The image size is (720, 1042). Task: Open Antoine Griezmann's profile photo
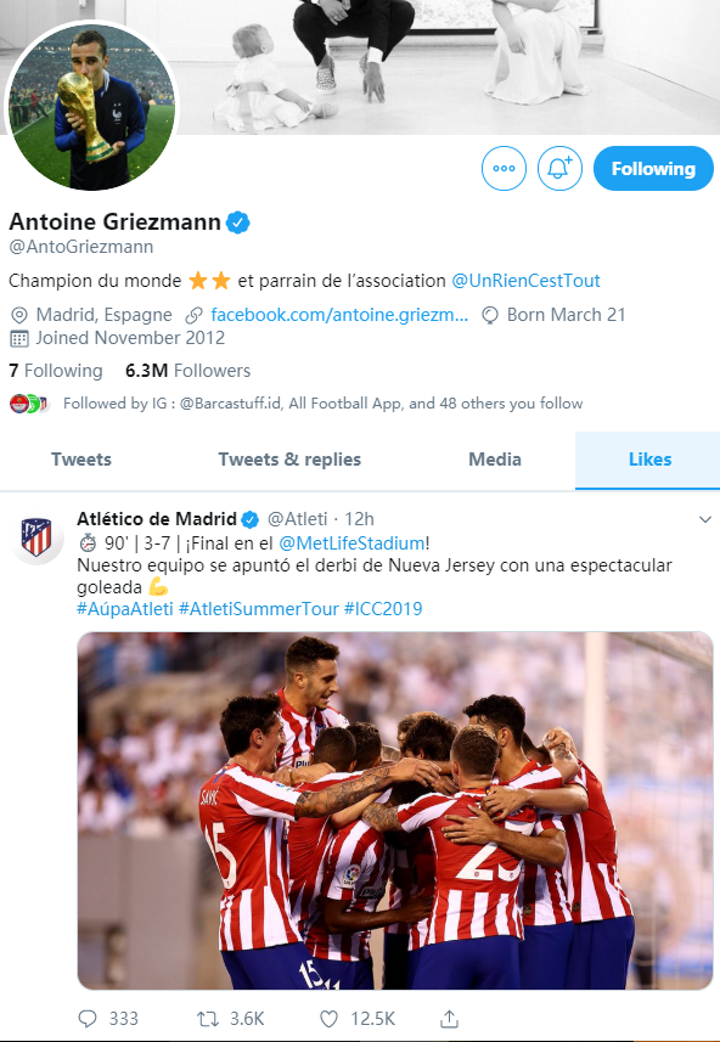[91, 104]
